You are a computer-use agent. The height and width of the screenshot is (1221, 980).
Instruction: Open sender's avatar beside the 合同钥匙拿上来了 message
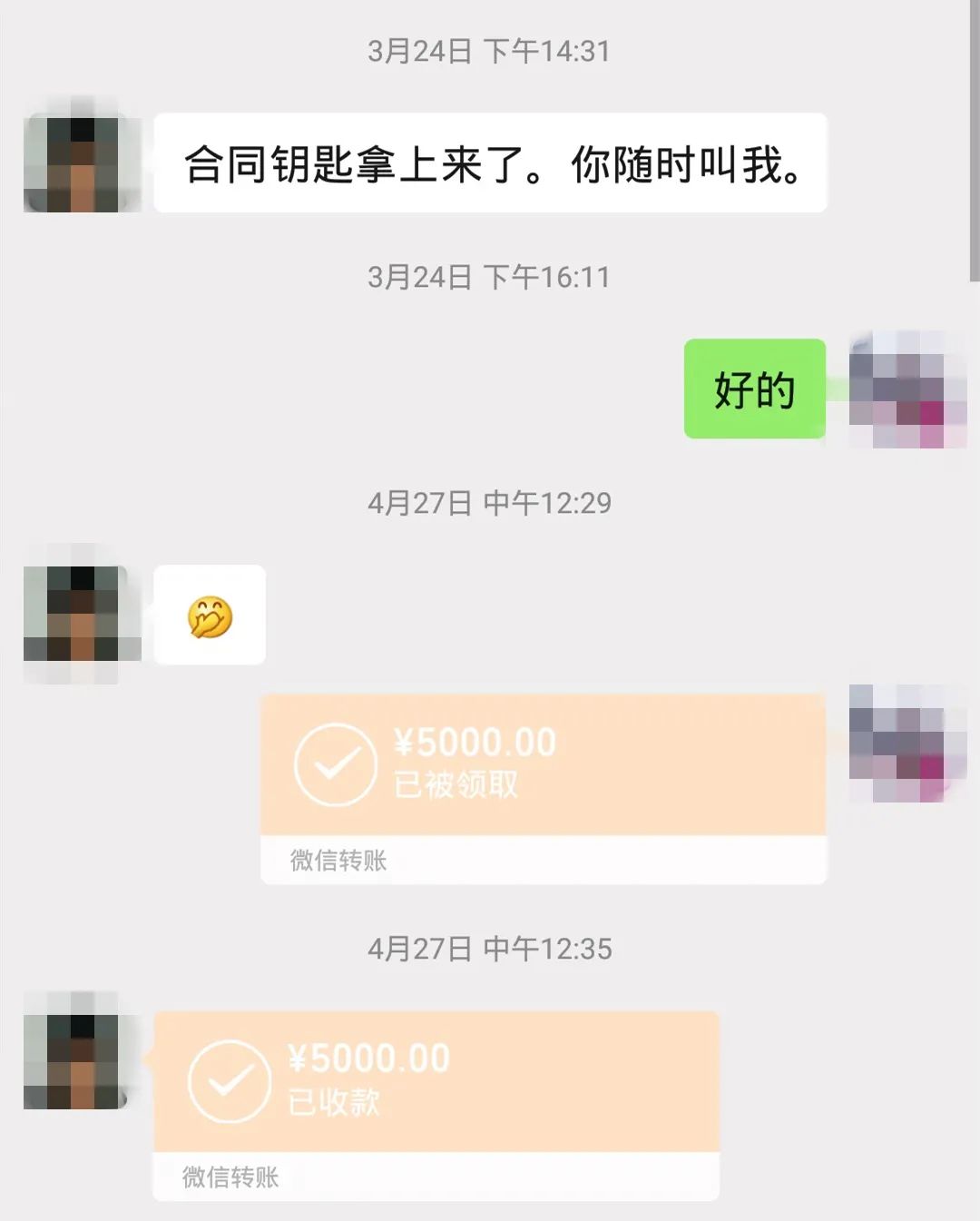(x=82, y=162)
